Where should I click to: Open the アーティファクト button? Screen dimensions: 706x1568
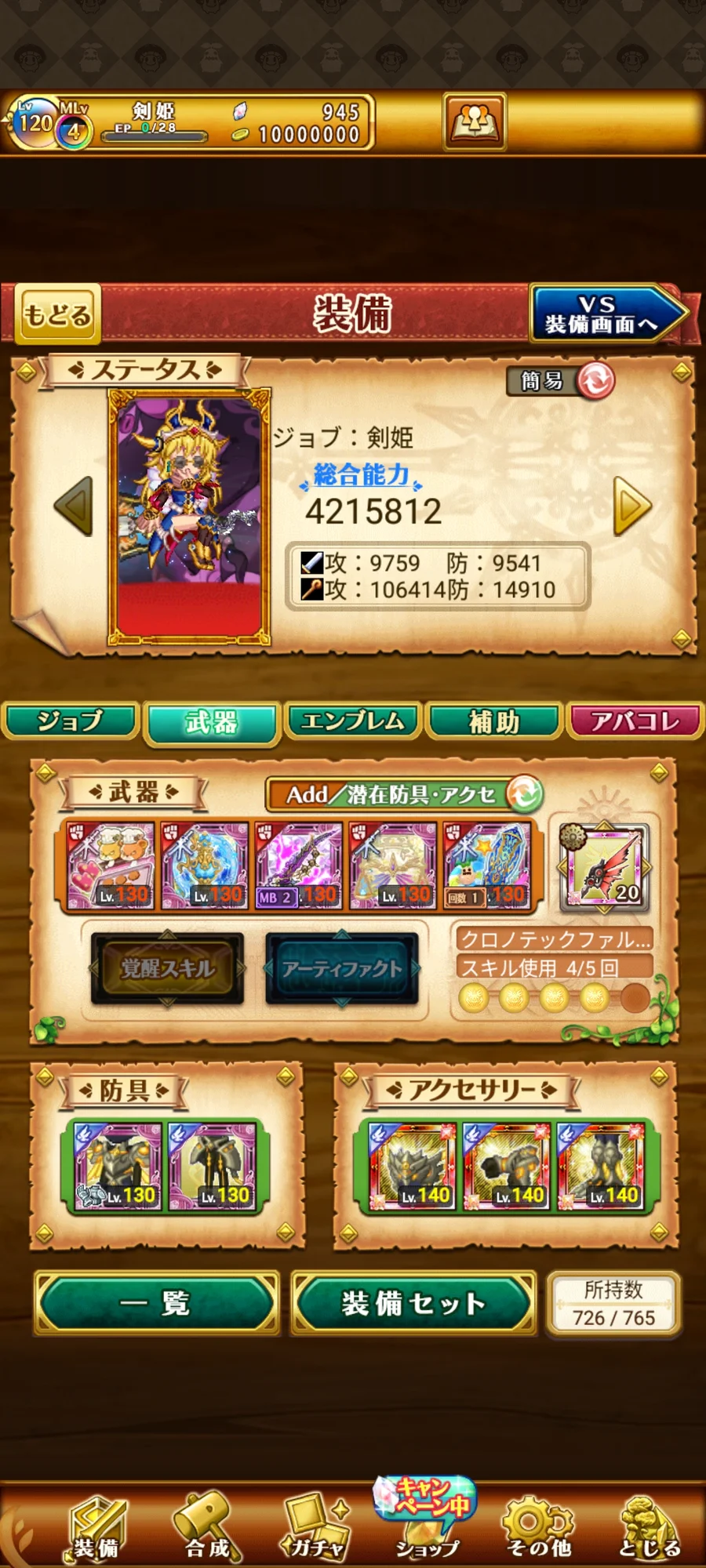tap(341, 969)
